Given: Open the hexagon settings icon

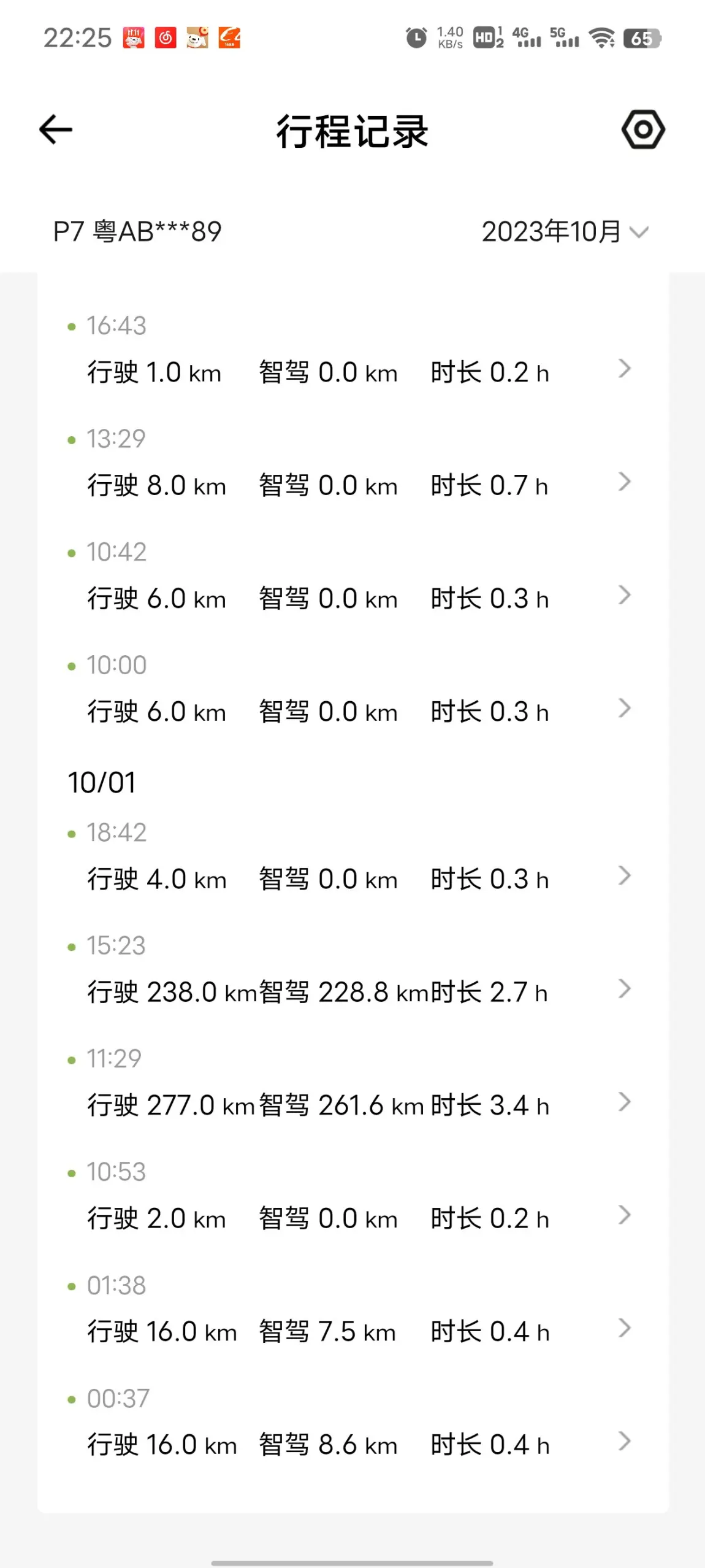Looking at the screenshot, I should (642, 129).
